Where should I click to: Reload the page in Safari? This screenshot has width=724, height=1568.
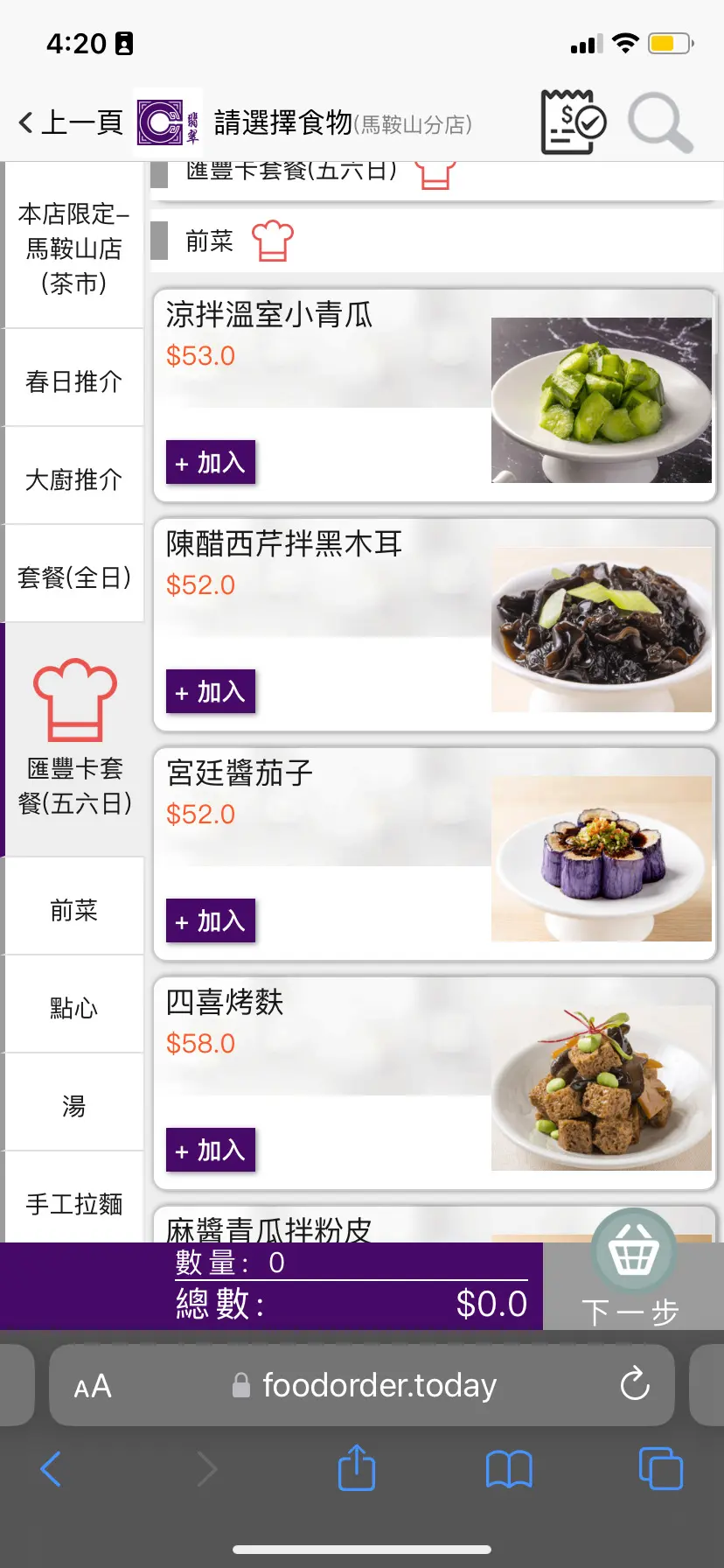click(x=634, y=1385)
